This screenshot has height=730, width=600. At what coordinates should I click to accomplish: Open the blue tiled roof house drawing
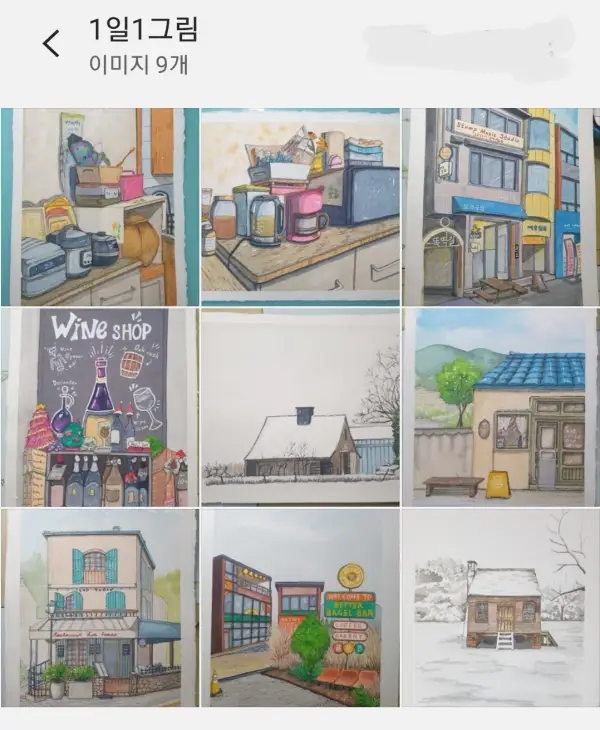[x=500, y=407]
